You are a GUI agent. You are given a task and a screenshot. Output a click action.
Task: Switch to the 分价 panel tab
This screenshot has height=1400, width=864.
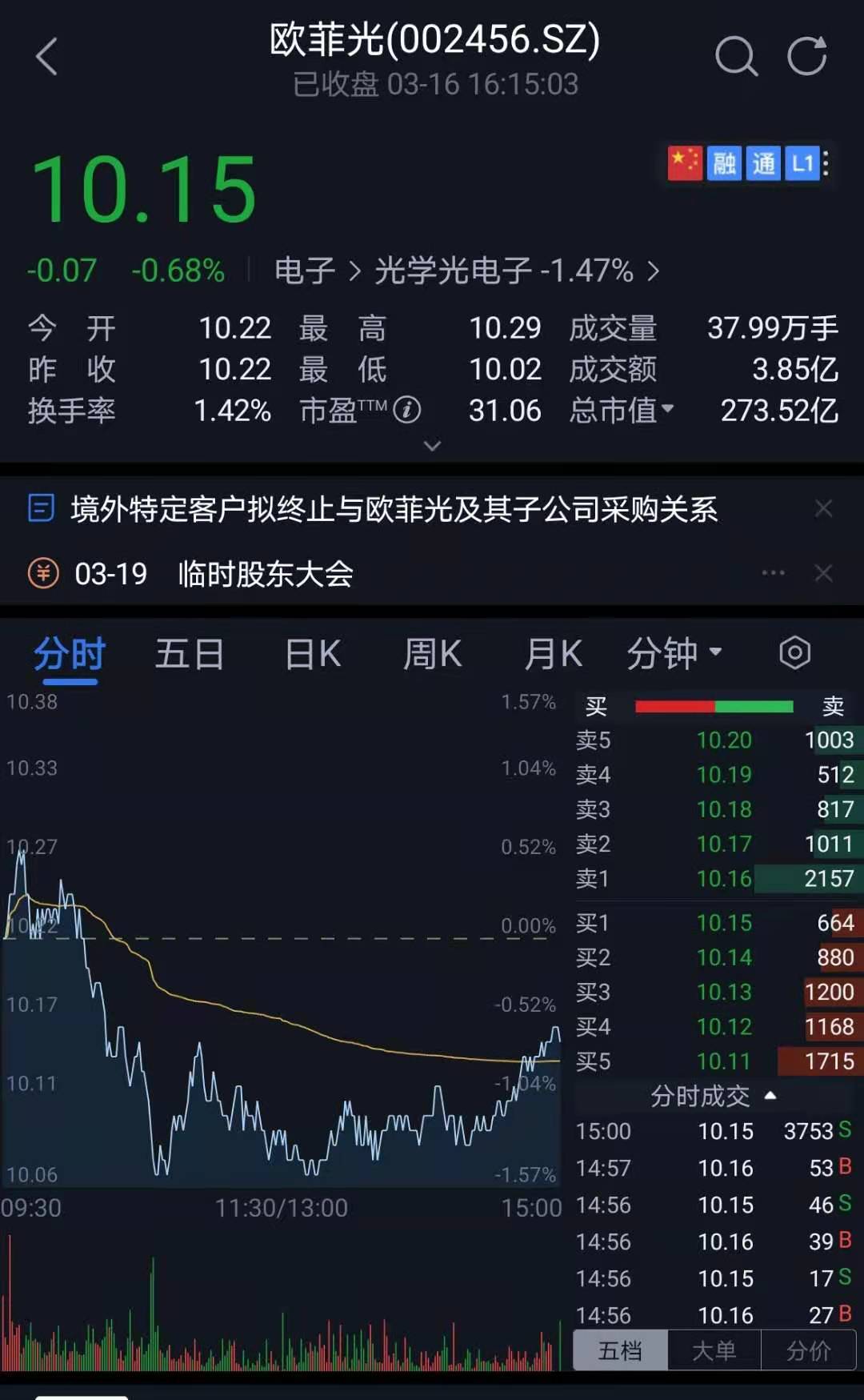click(808, 1351)
